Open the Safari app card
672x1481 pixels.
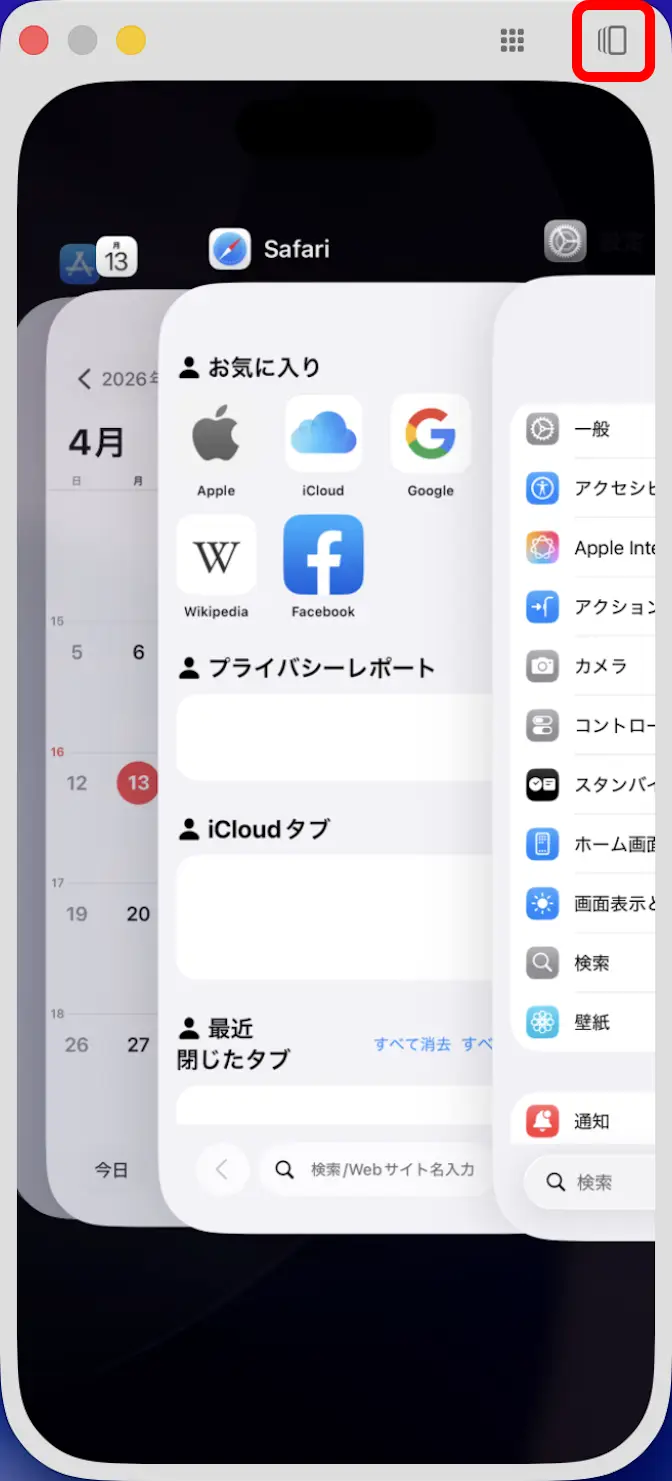330,760
